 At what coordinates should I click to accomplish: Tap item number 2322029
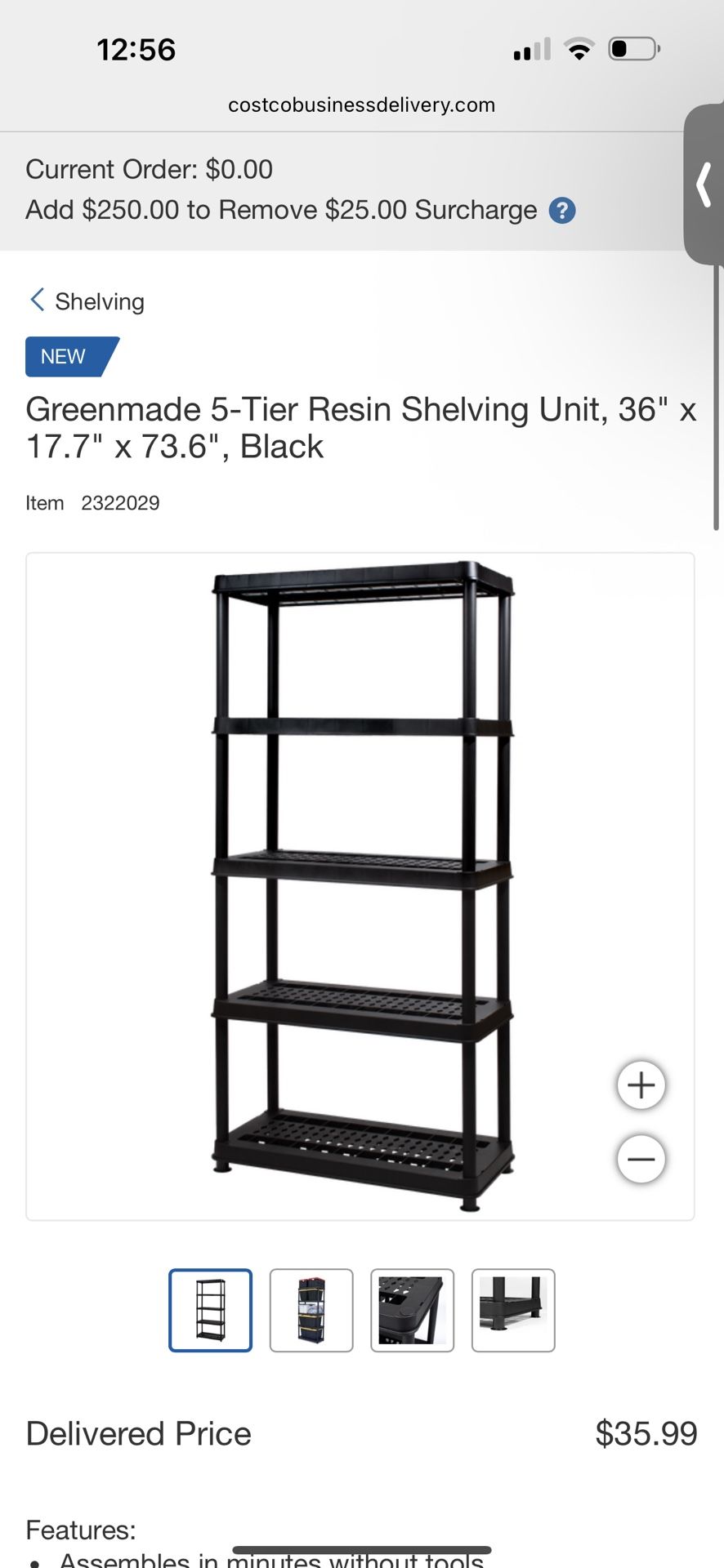[x=120, y=502]
